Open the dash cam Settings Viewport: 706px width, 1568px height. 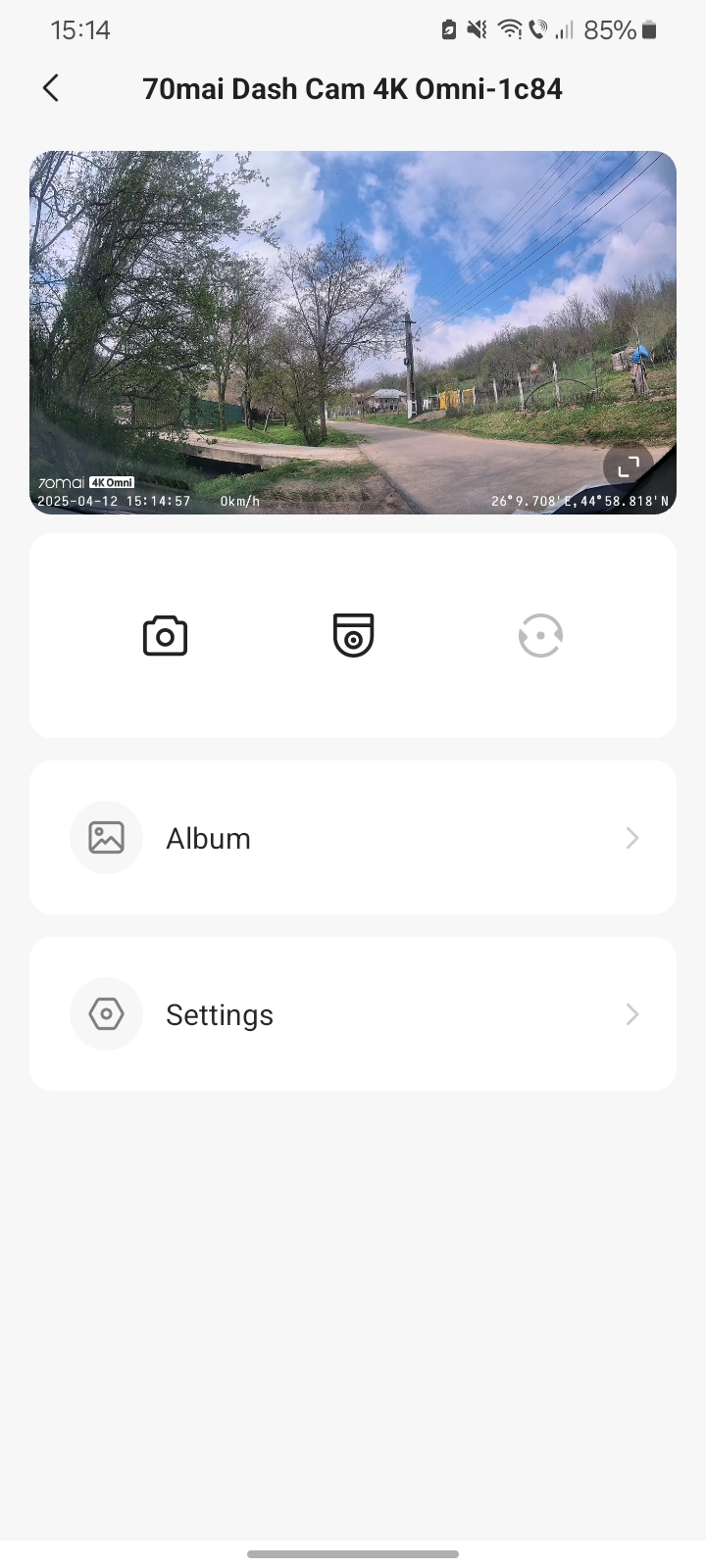point(353,1014)
